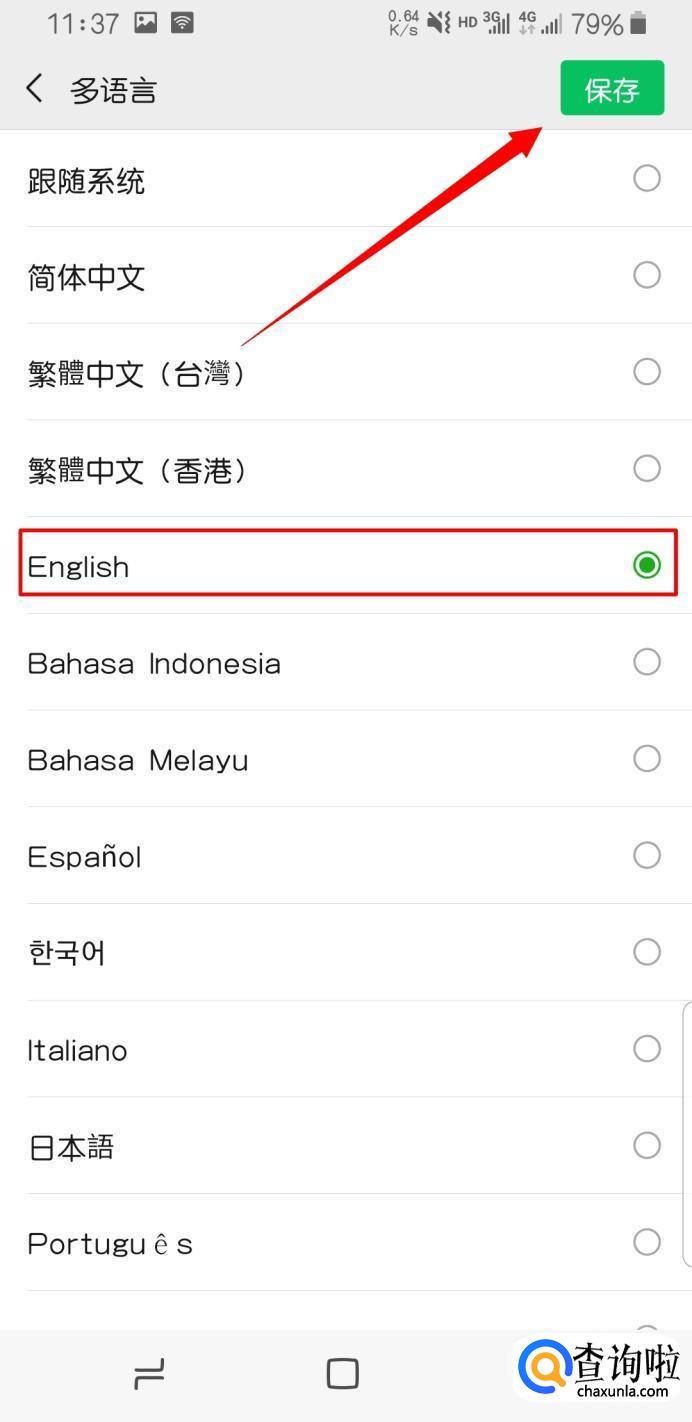The width and height of the screenshot is (692, 1422).
Task: Tap the green 保存 button
Action: coord(612,89)
